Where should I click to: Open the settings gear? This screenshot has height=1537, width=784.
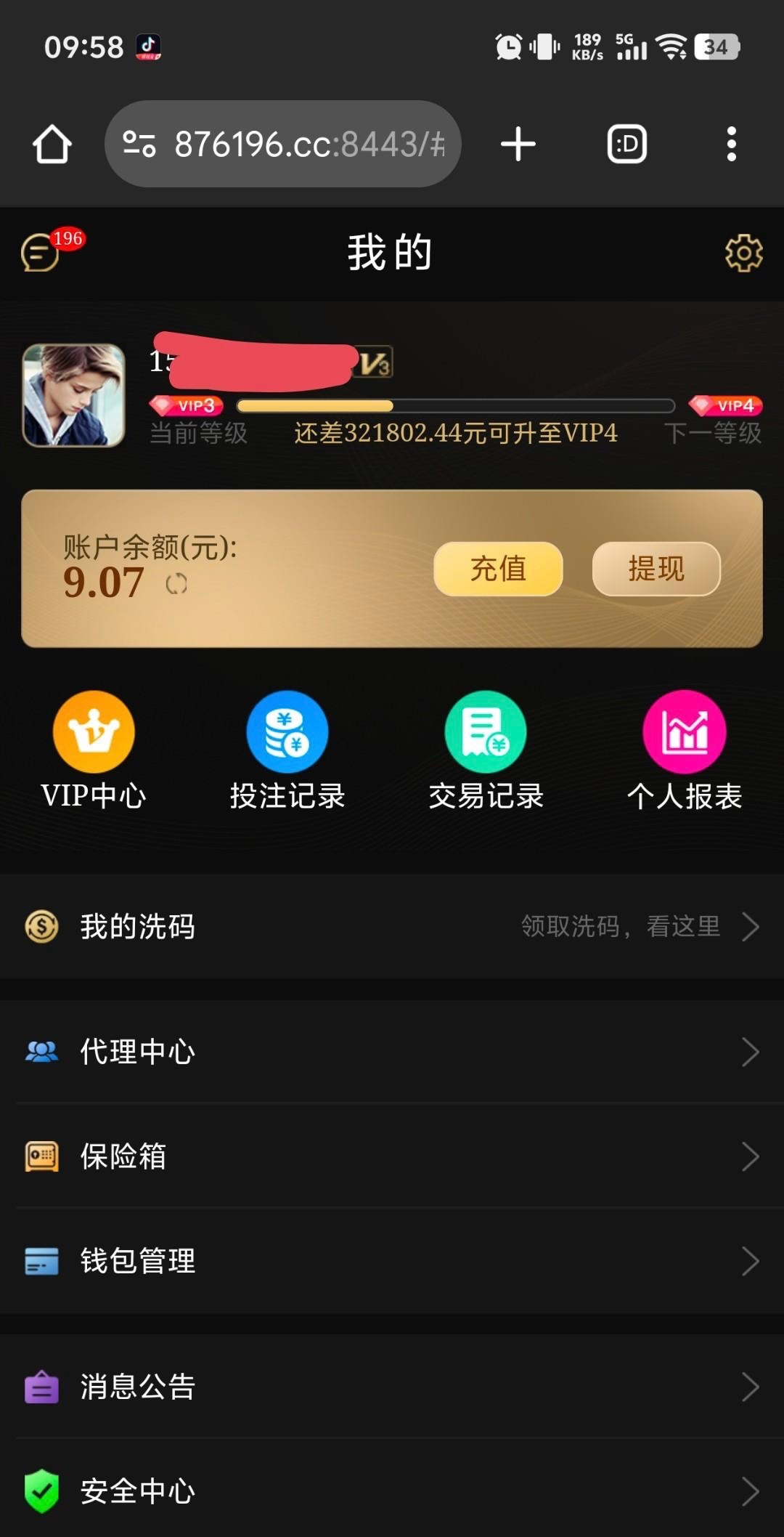(x=743, y=254)
